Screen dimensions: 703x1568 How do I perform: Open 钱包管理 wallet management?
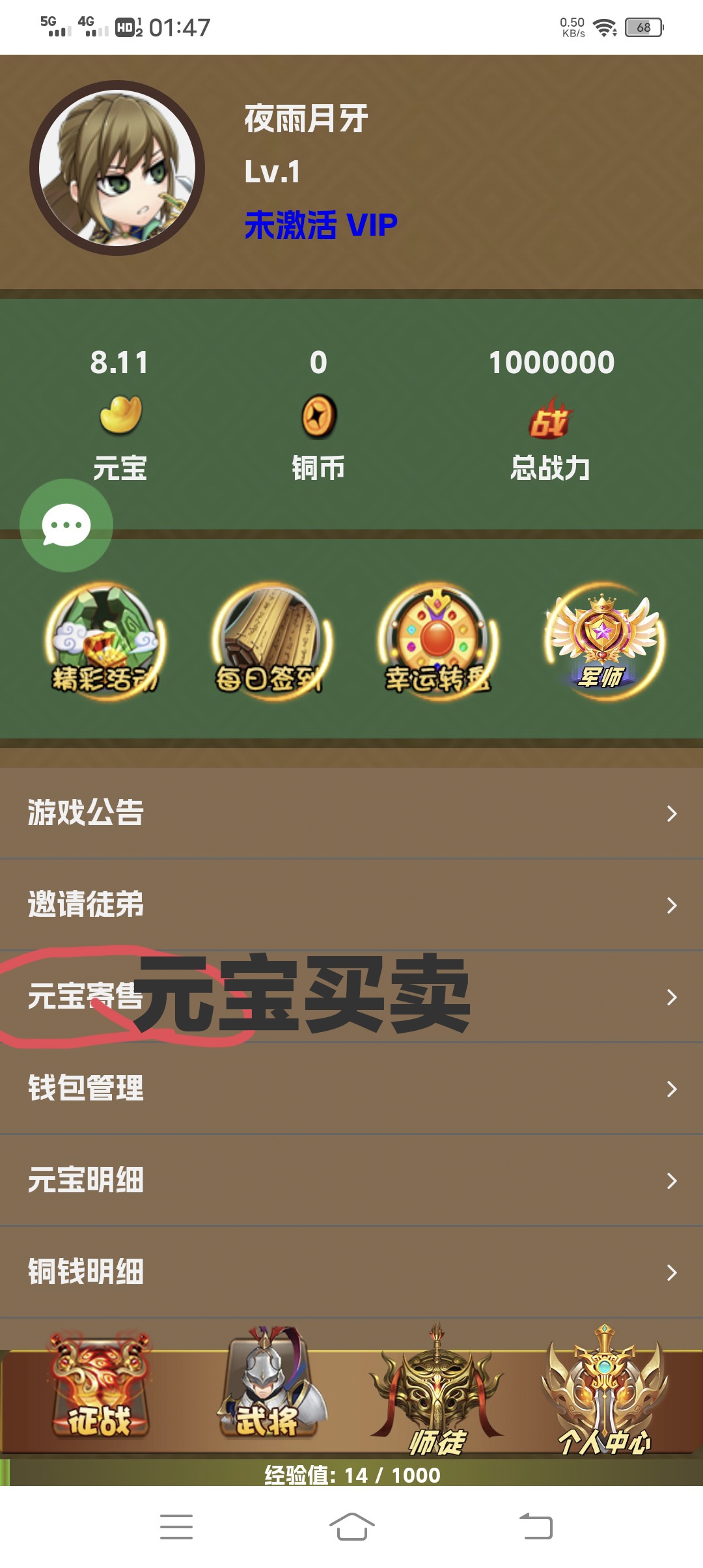[351, 1088]
